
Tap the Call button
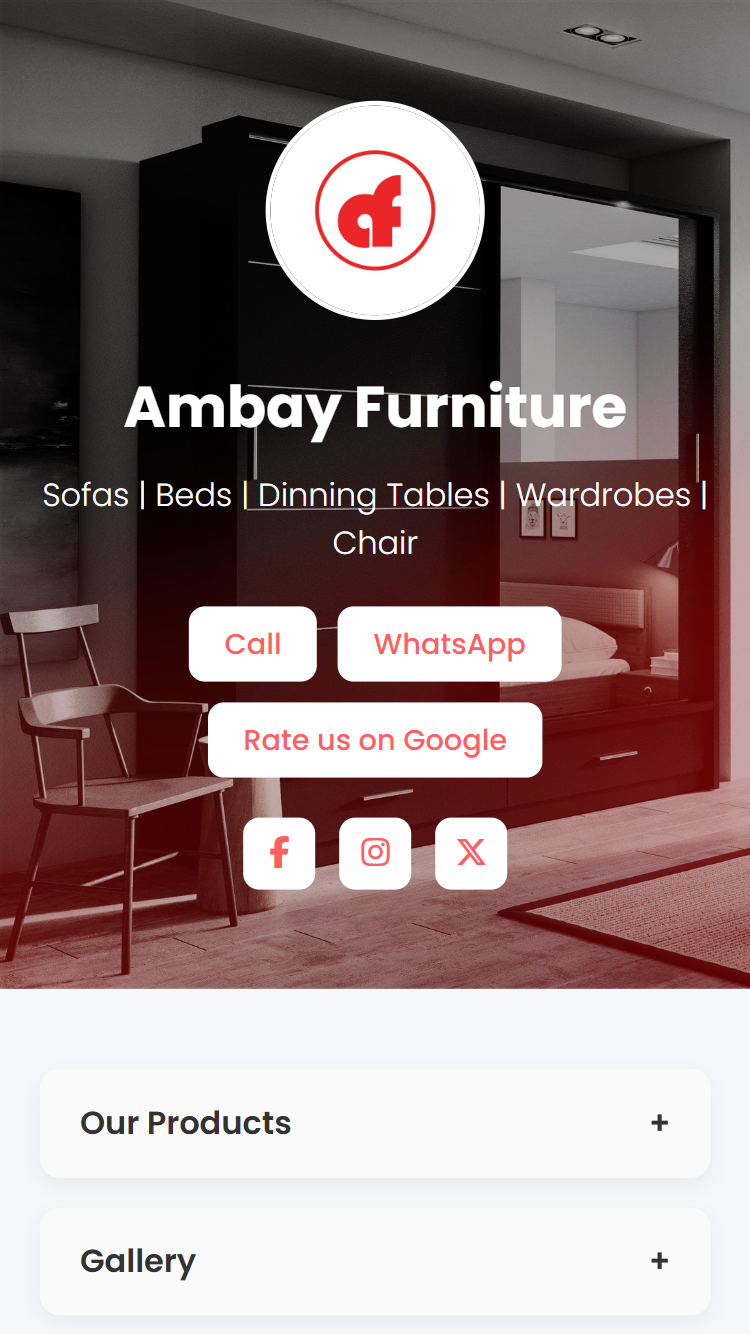pos(252,644)
